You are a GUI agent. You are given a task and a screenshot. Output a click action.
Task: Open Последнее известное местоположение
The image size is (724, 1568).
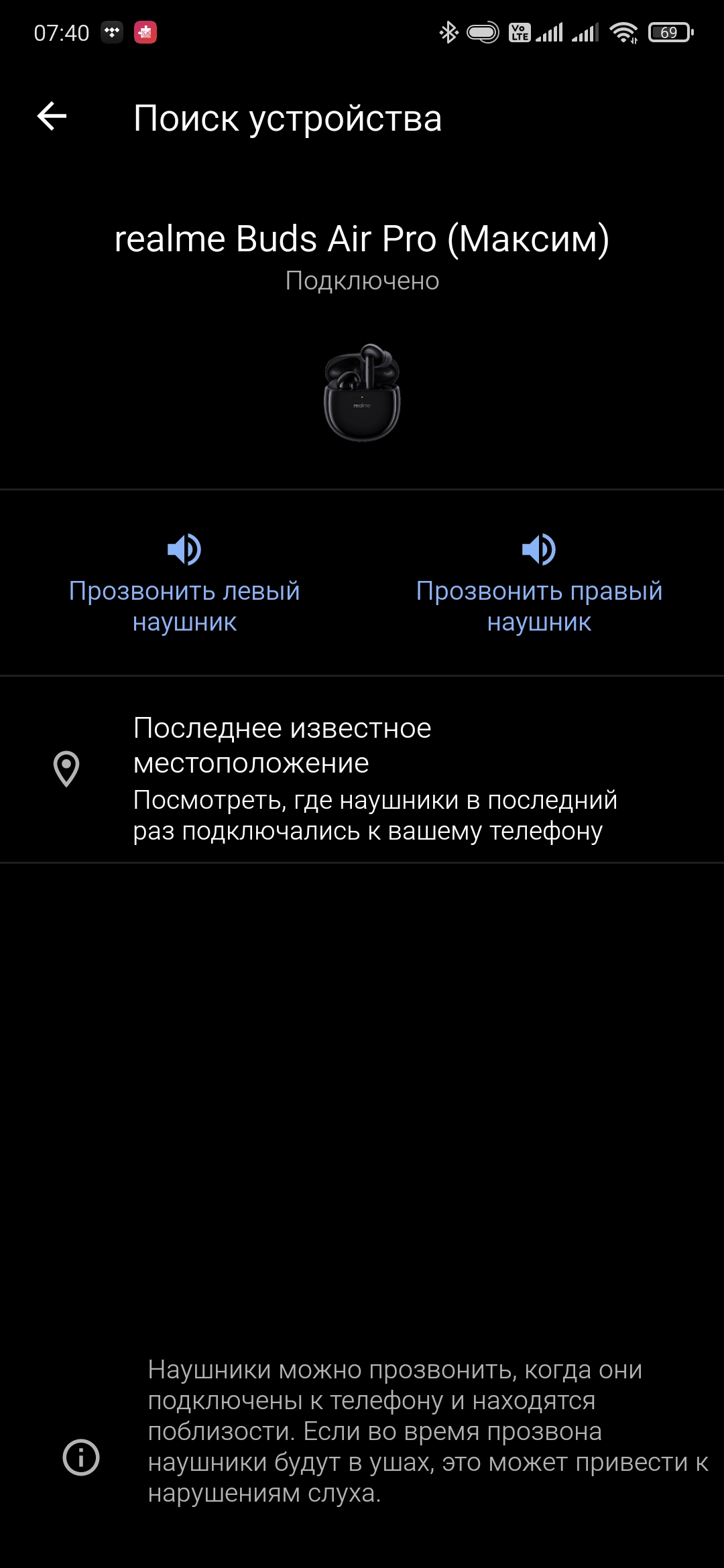click(362, 771)
